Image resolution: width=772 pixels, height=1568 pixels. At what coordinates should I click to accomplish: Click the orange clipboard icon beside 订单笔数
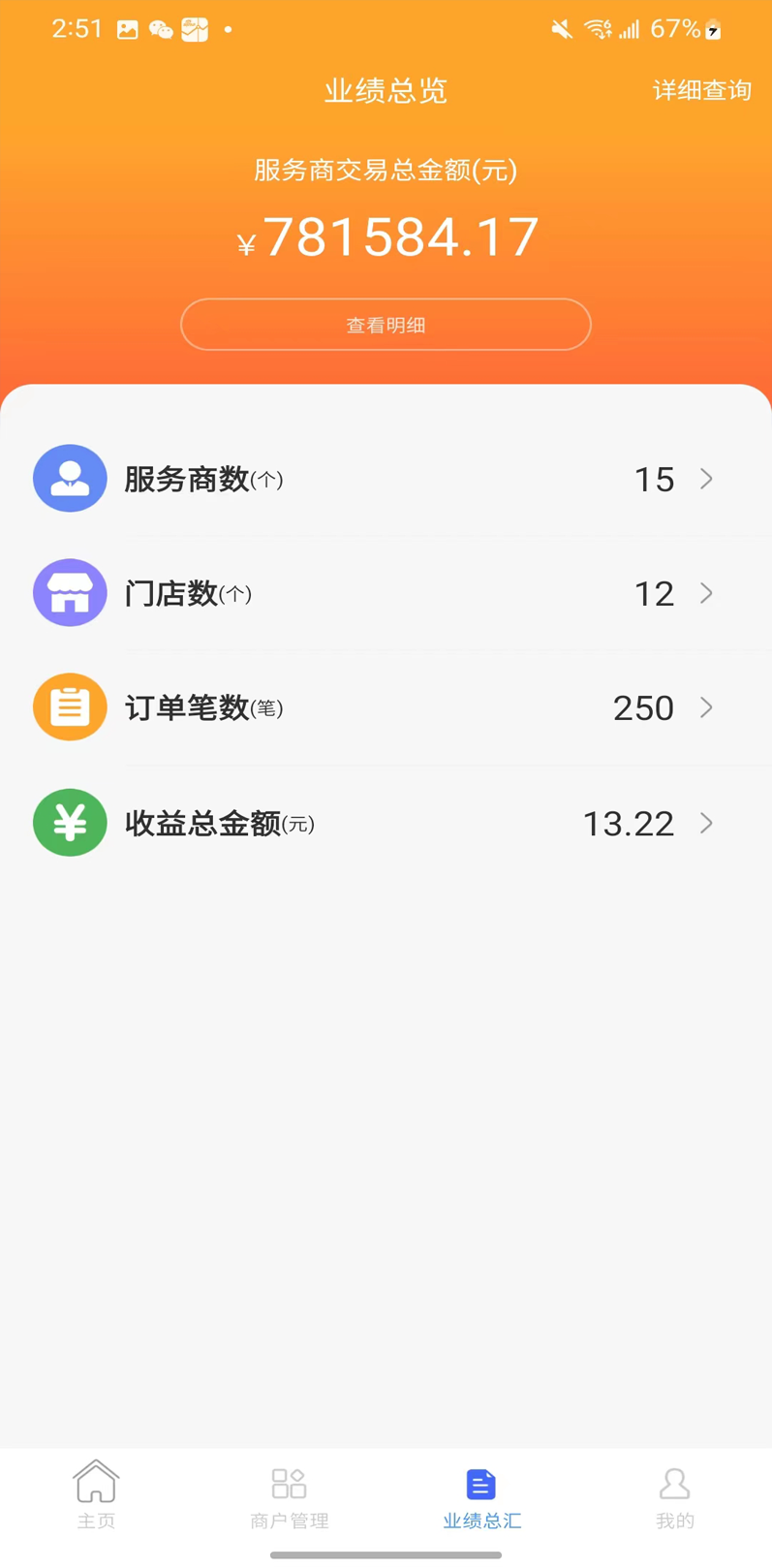(x=69, y=706)
